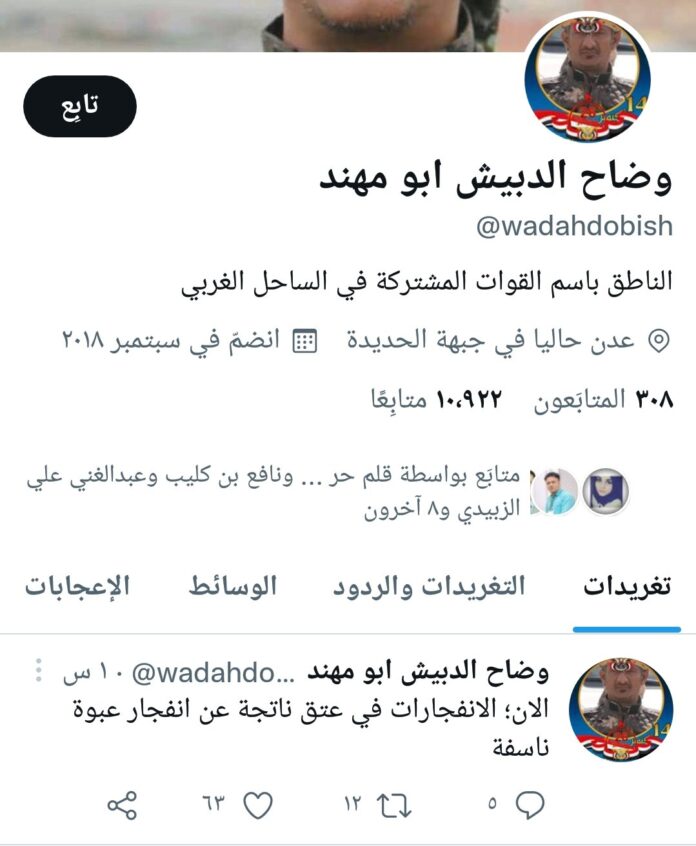Like the tweet about الانفجارات في عتق
The height and width of the screenshot is (846, 696).
(258, 804)
